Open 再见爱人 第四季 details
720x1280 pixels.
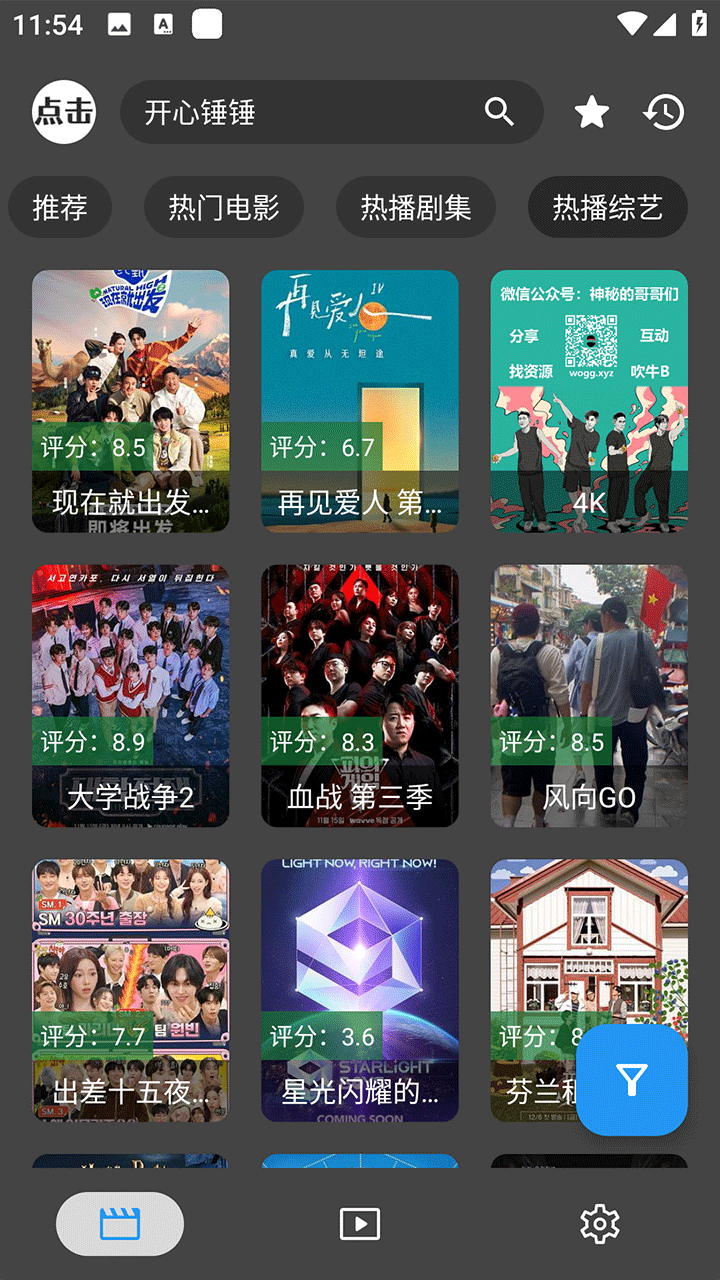click(x=360, y=400)
